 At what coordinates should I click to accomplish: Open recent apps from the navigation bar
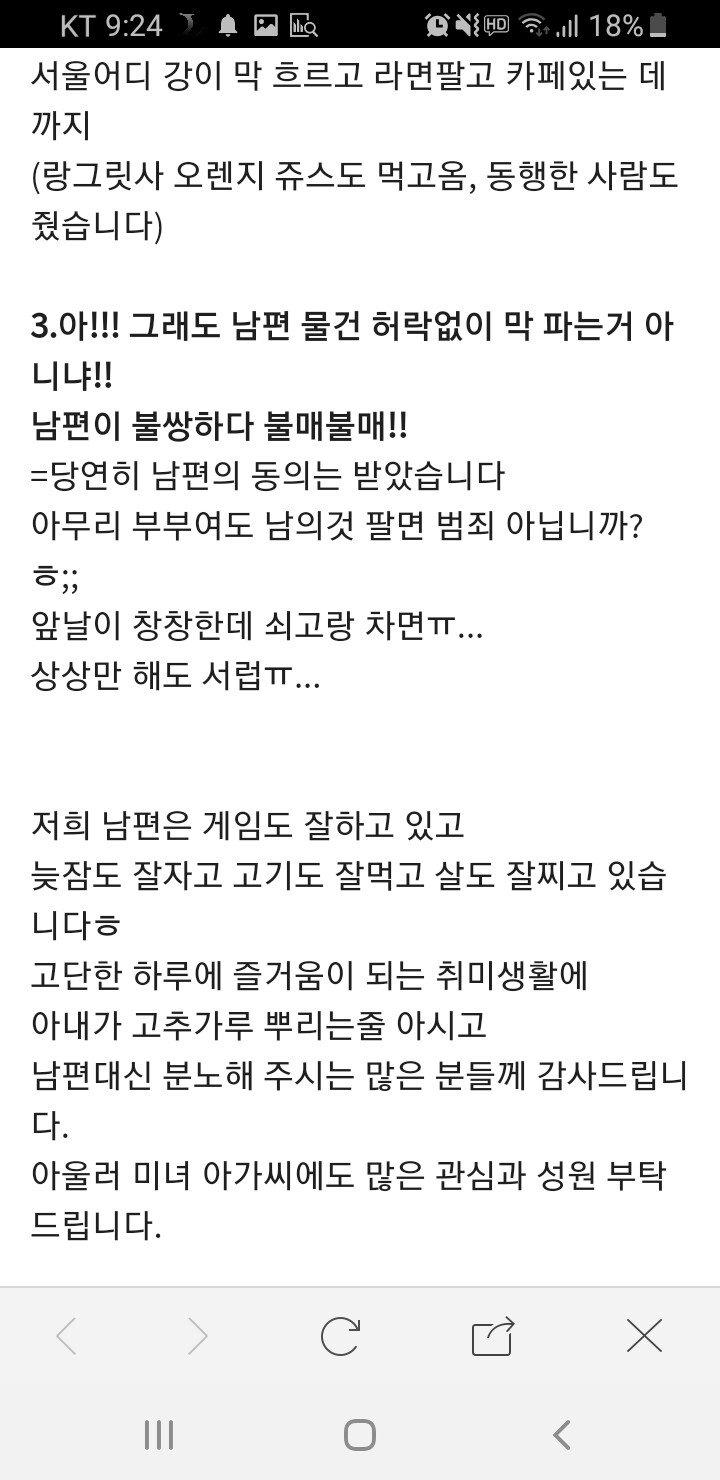(x=159, y=1435)
